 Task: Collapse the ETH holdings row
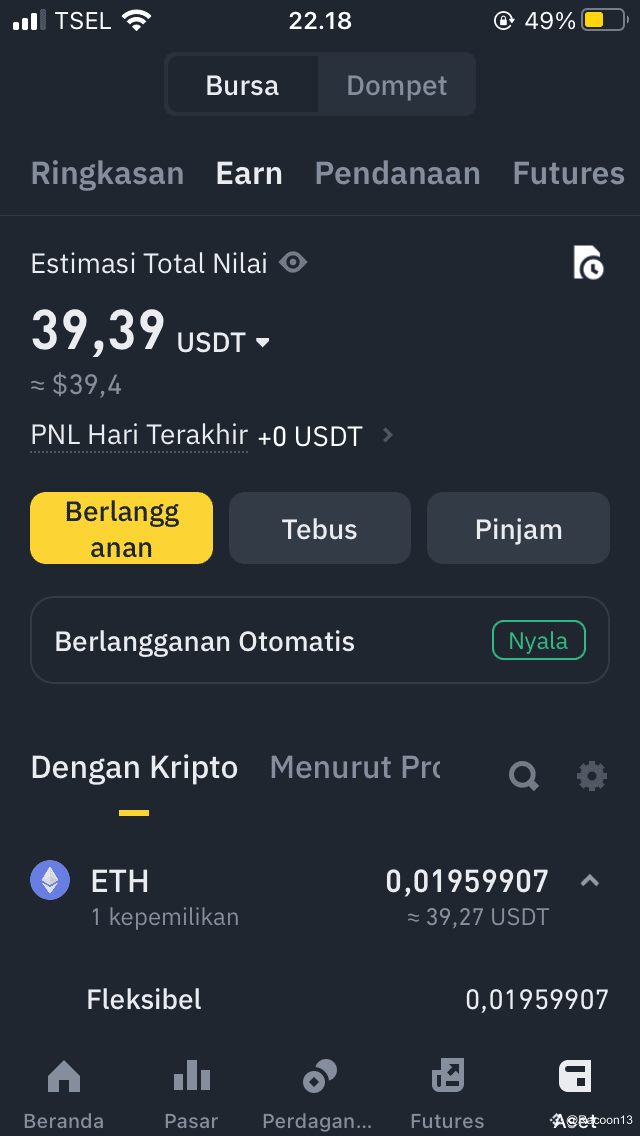(590, 881)
